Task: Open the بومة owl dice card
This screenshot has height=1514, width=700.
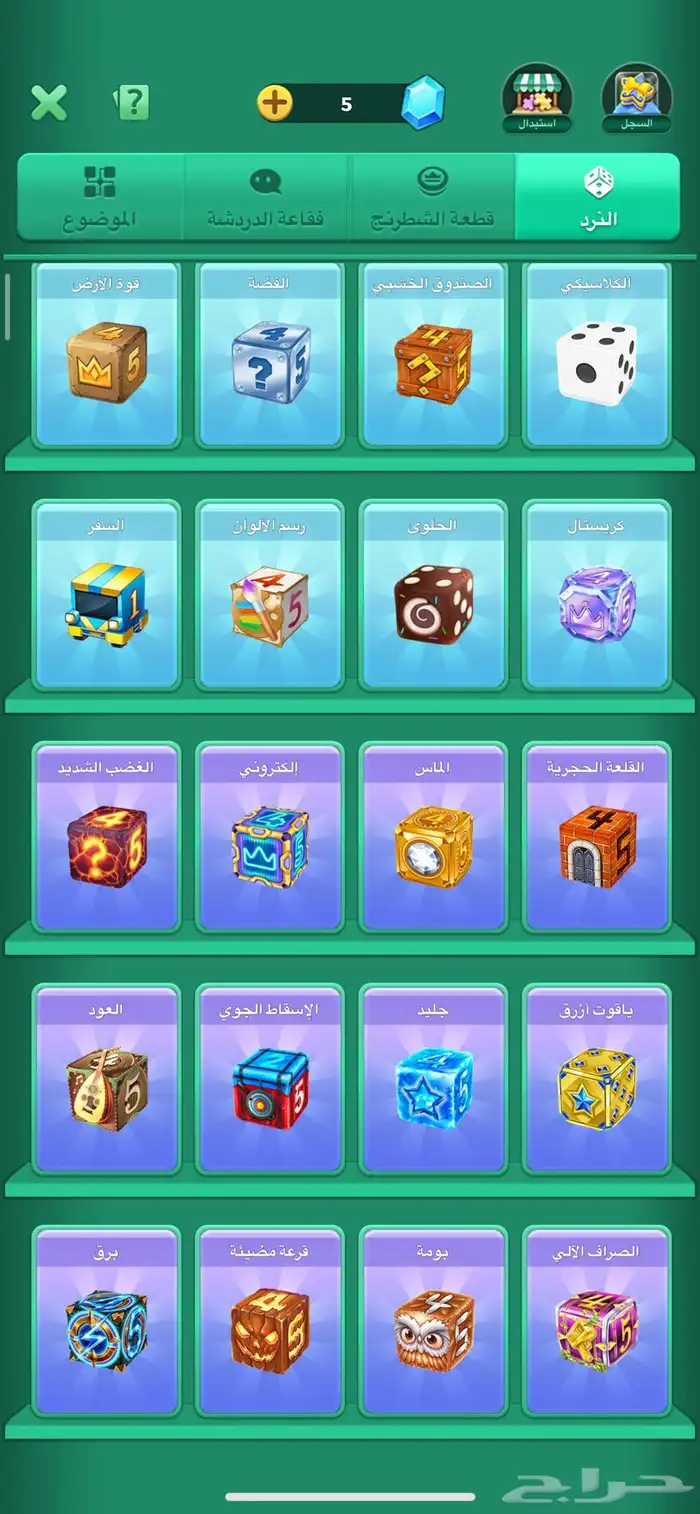Action: (432, 1321)
